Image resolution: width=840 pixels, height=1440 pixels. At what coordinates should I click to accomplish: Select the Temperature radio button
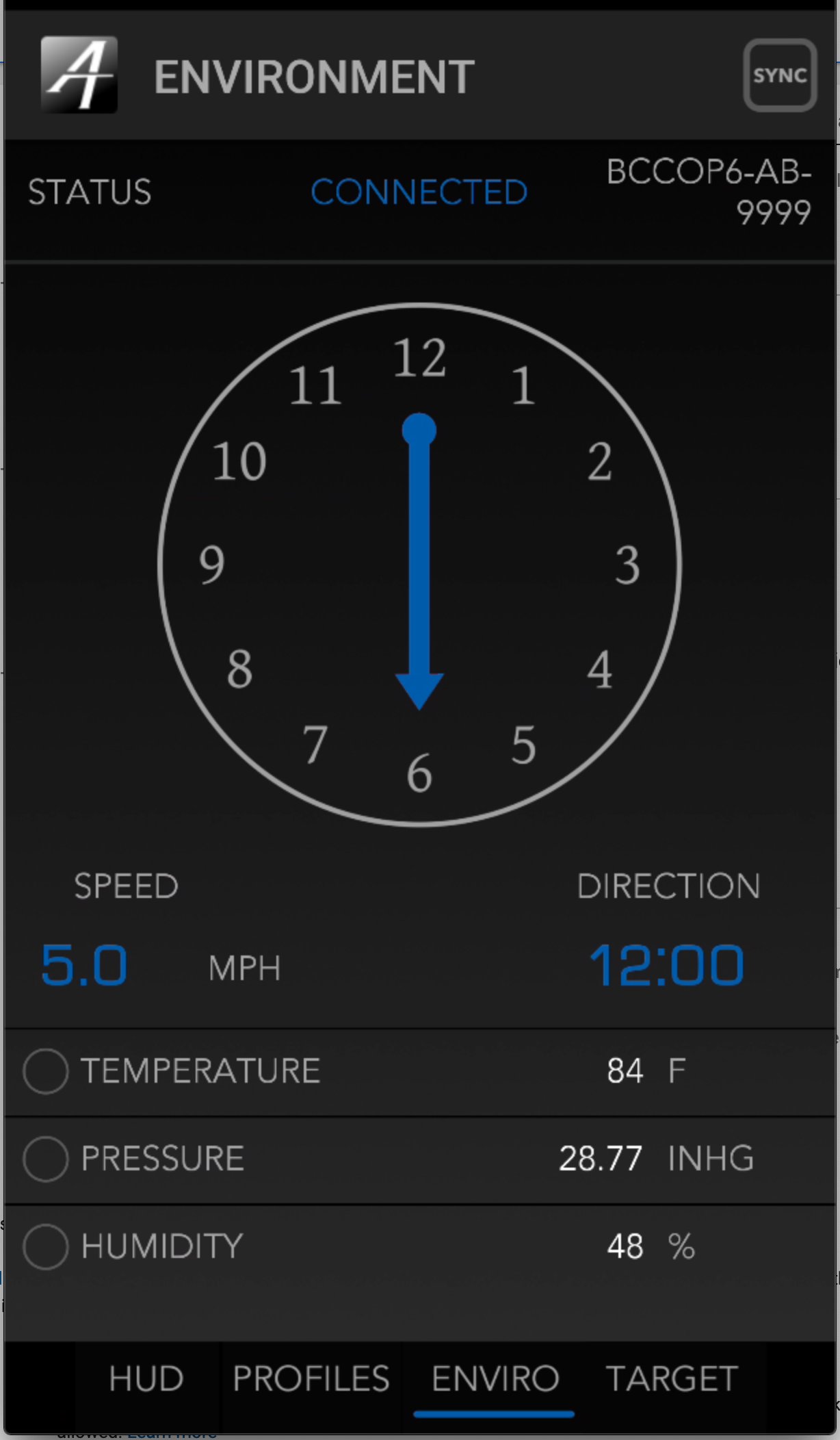point(45,1071)
